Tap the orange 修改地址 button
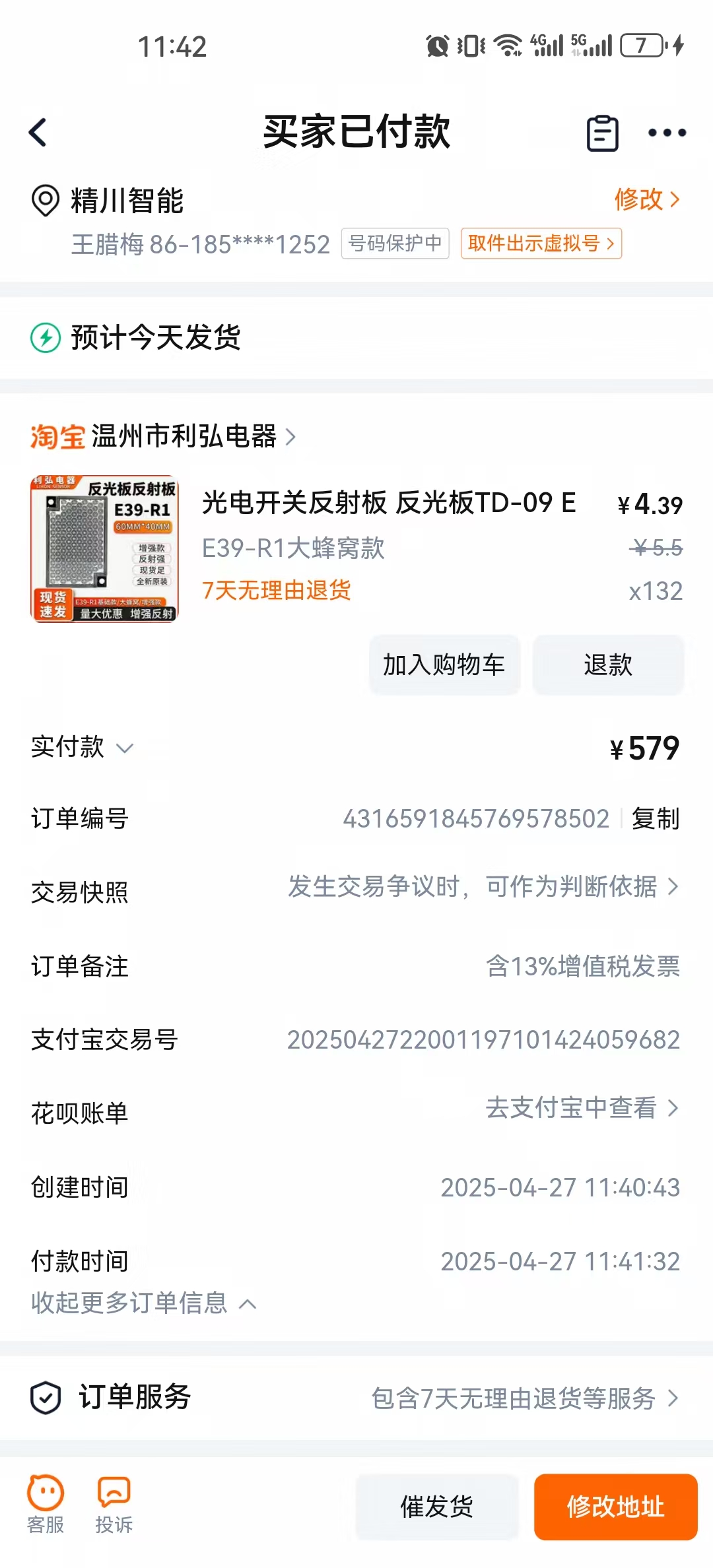Viewport: 713px width, 1568px height. click(x=615, y=1507)
